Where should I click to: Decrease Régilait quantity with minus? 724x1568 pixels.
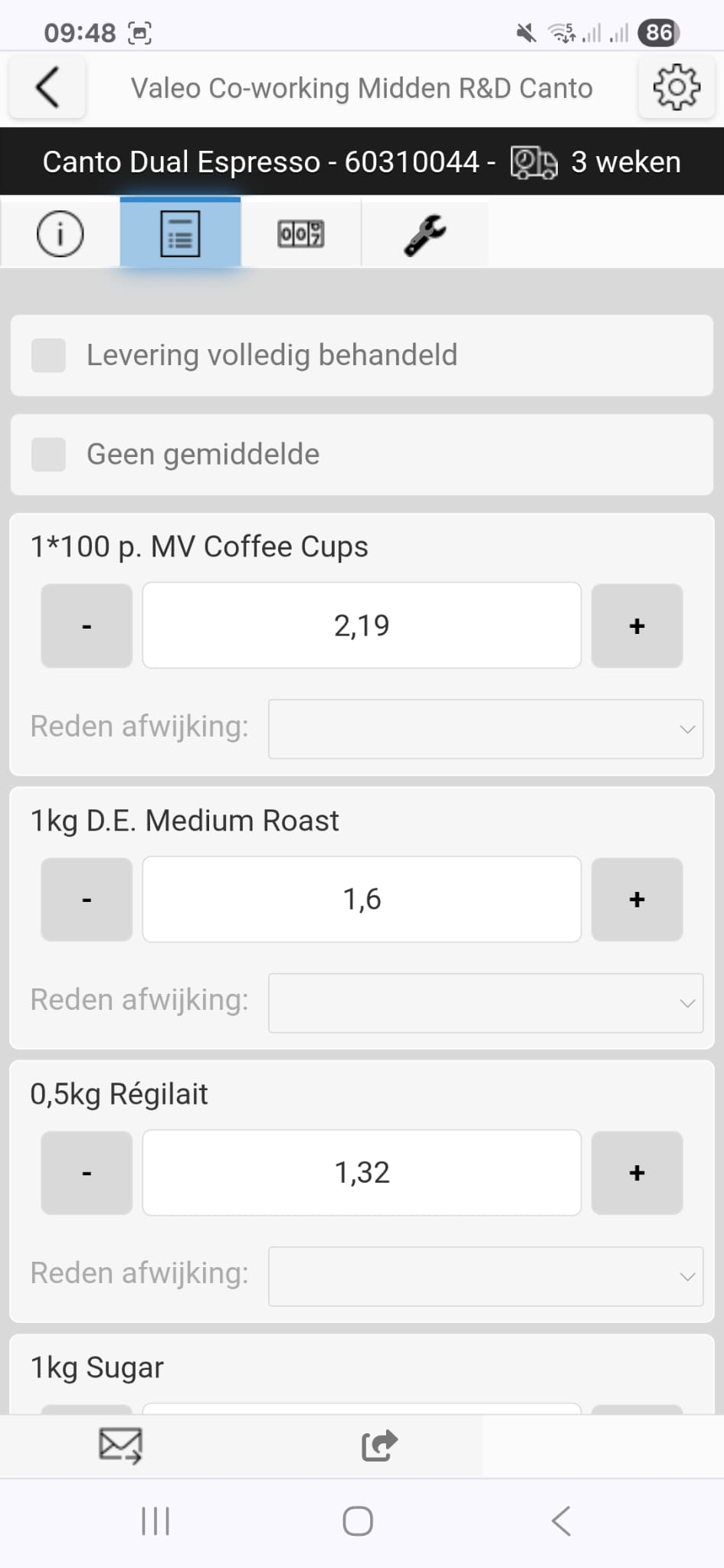click(x=87, y=1172)
